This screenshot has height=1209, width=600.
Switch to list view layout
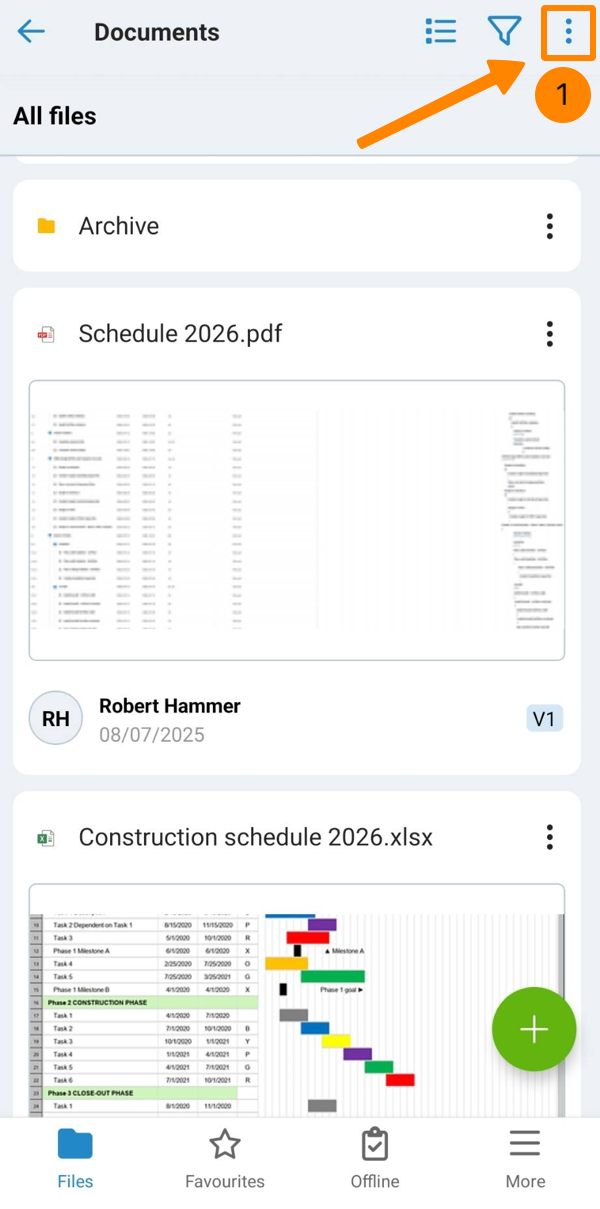point(440,32)
